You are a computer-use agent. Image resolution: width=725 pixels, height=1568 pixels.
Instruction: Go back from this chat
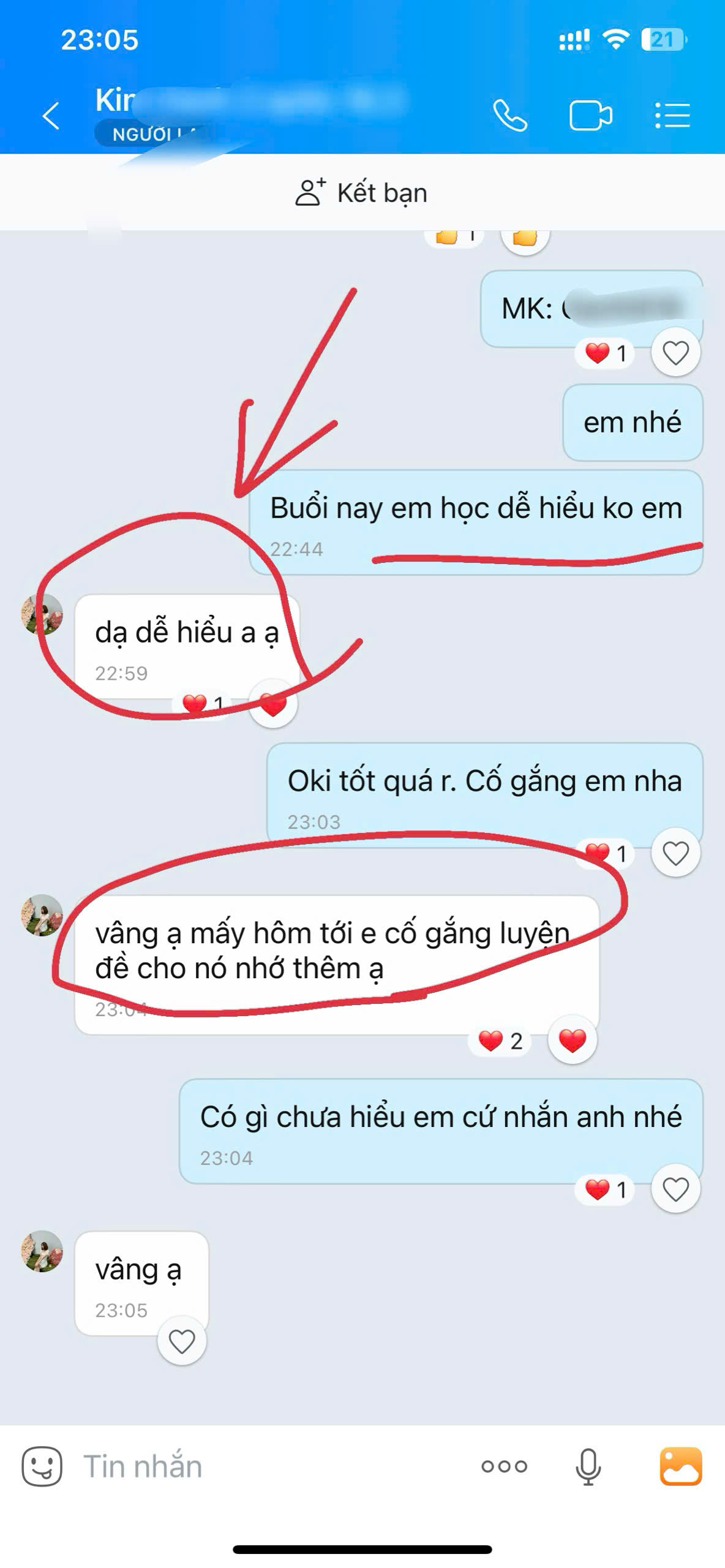[51, 115]
